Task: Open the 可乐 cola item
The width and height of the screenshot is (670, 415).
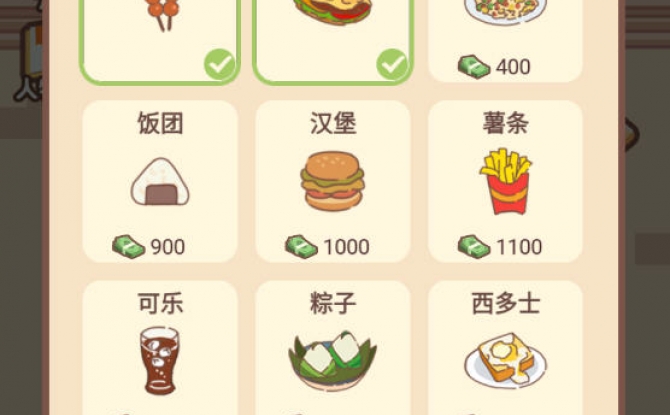Action: pyautogui.click(x=160, y=348)
